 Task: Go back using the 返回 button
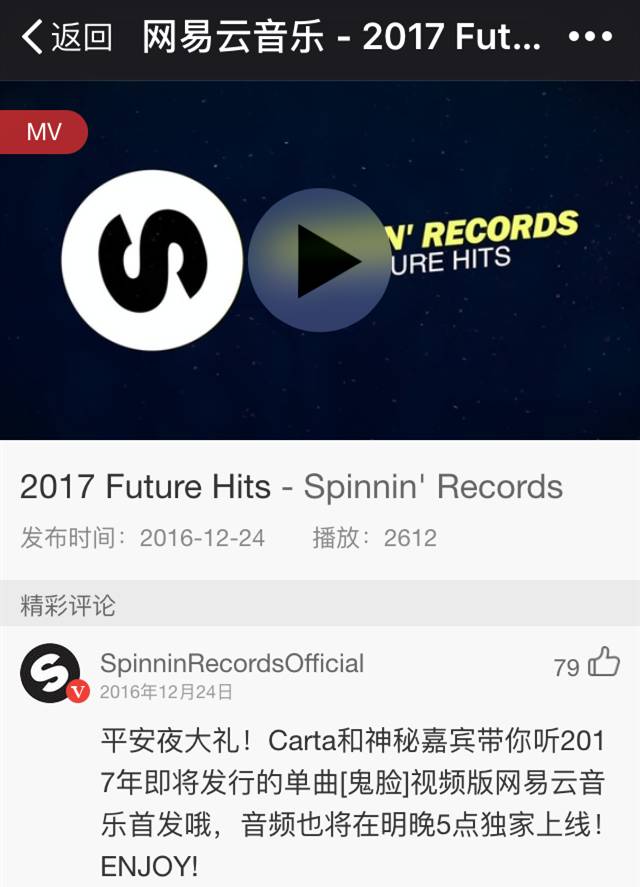tap(66, 38)
